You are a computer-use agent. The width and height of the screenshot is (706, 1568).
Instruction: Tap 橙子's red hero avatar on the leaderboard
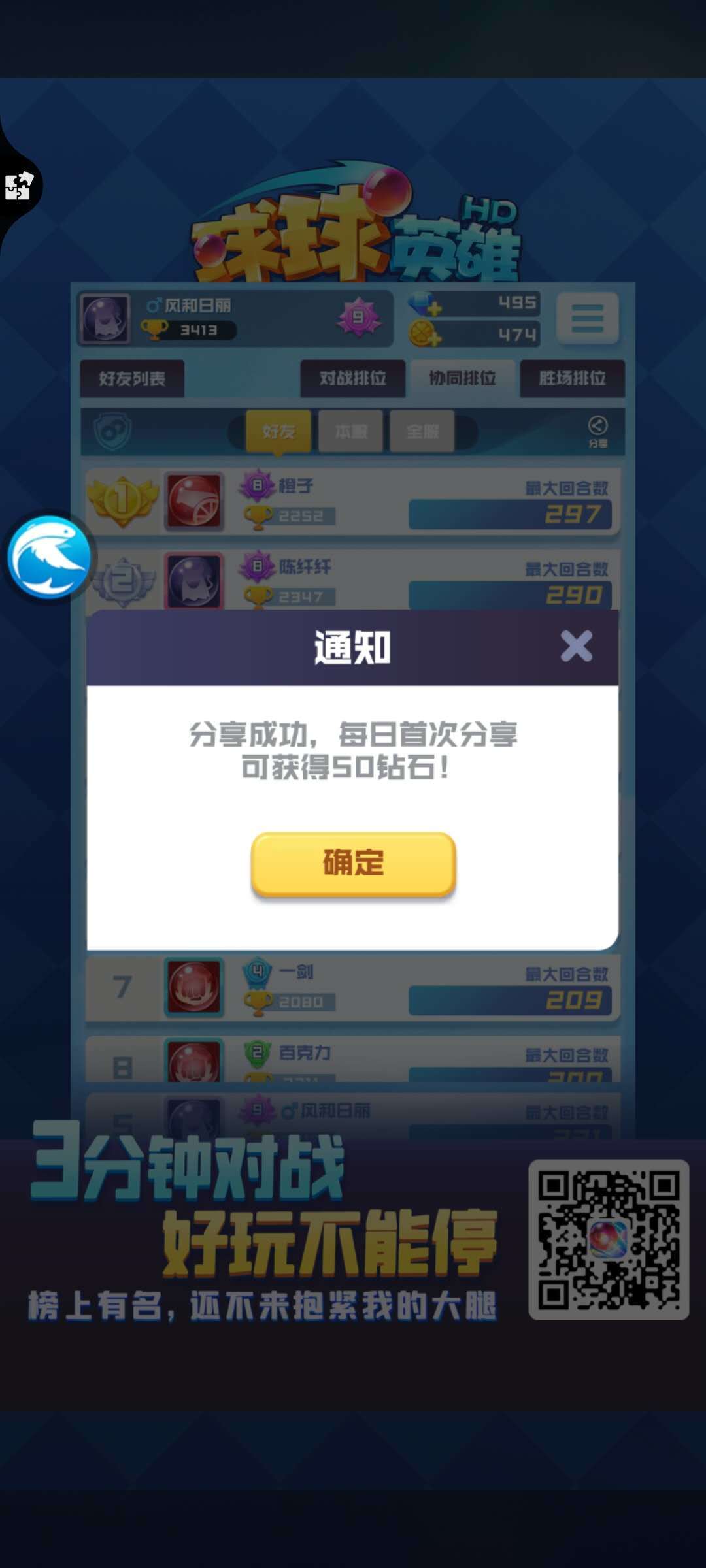pos(195,502)
